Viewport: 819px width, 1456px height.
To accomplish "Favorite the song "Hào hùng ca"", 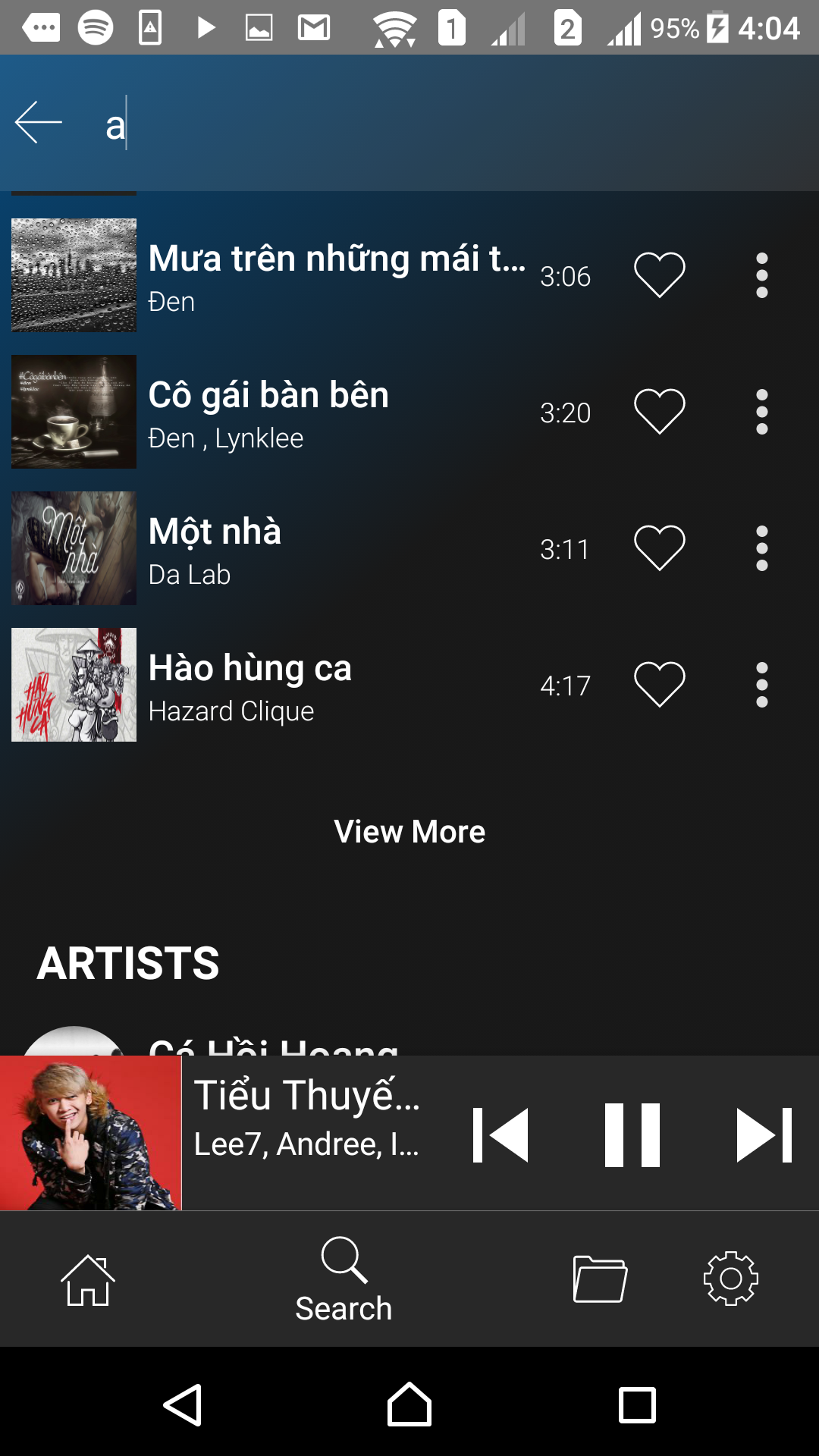I will (x=659, y=685).
